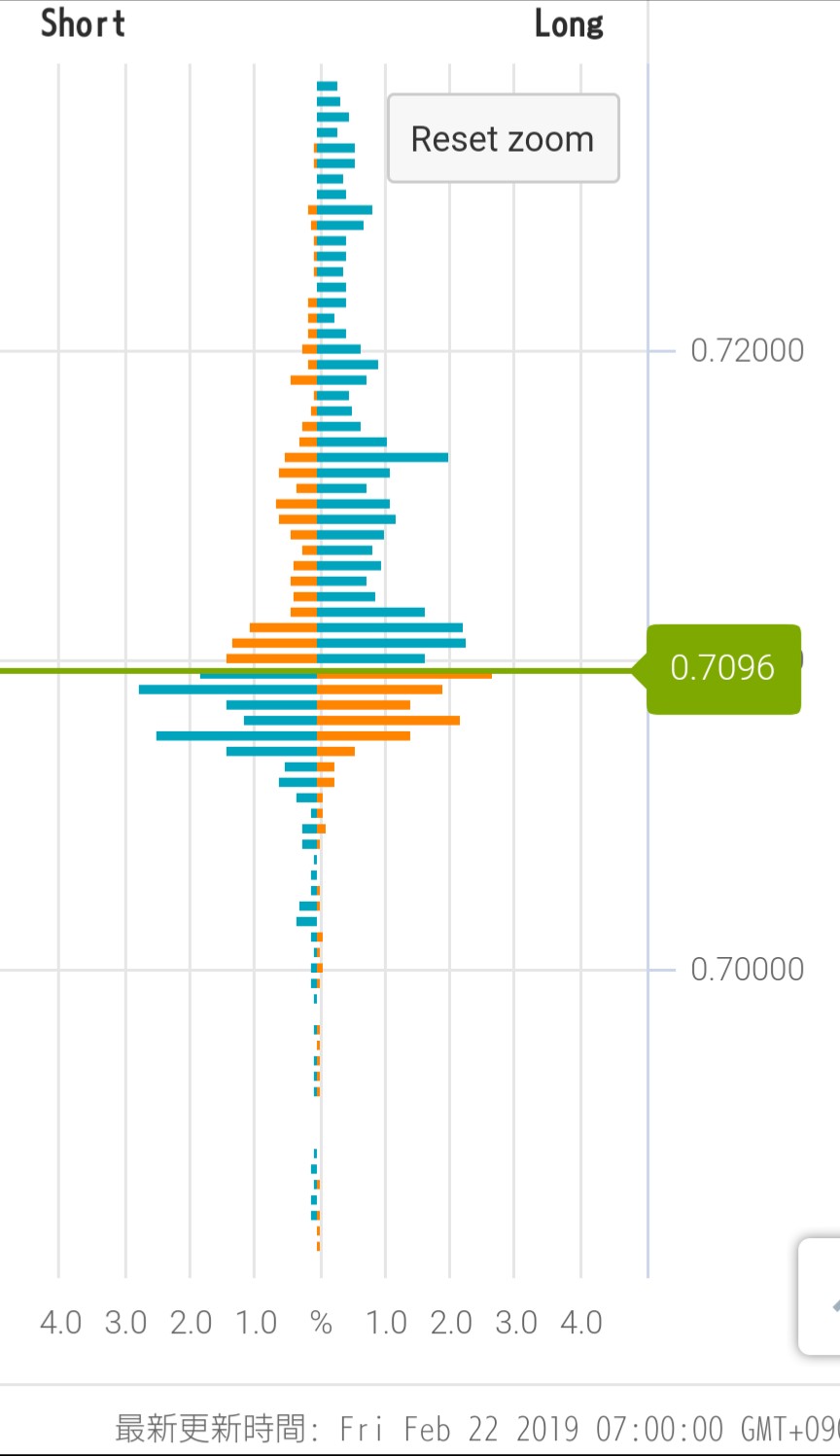Tap the floating arrow button at bottom right
Viewport: 840px width, 1456px height.
(822, 1297)
